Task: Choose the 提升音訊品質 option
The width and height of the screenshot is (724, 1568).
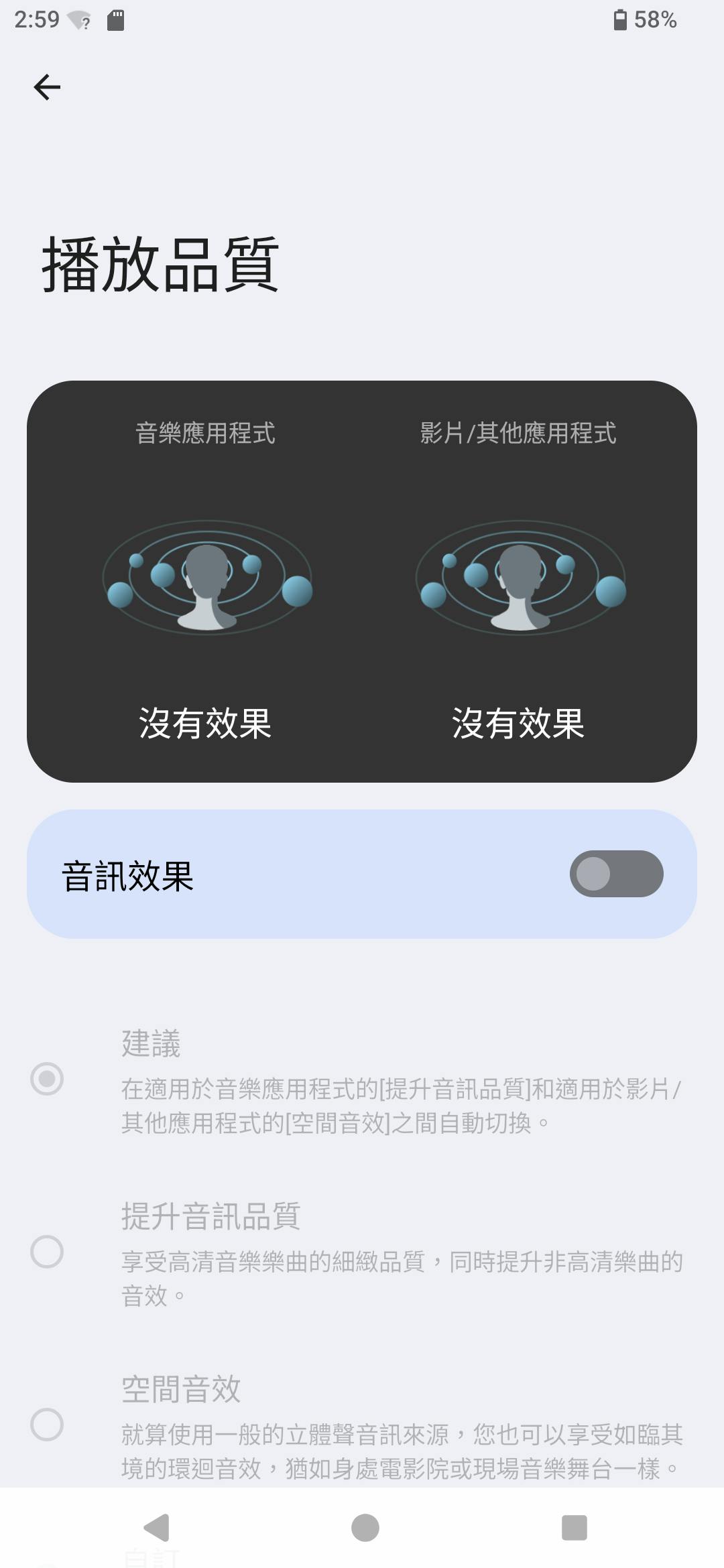Action: (x=47, y=1252)
